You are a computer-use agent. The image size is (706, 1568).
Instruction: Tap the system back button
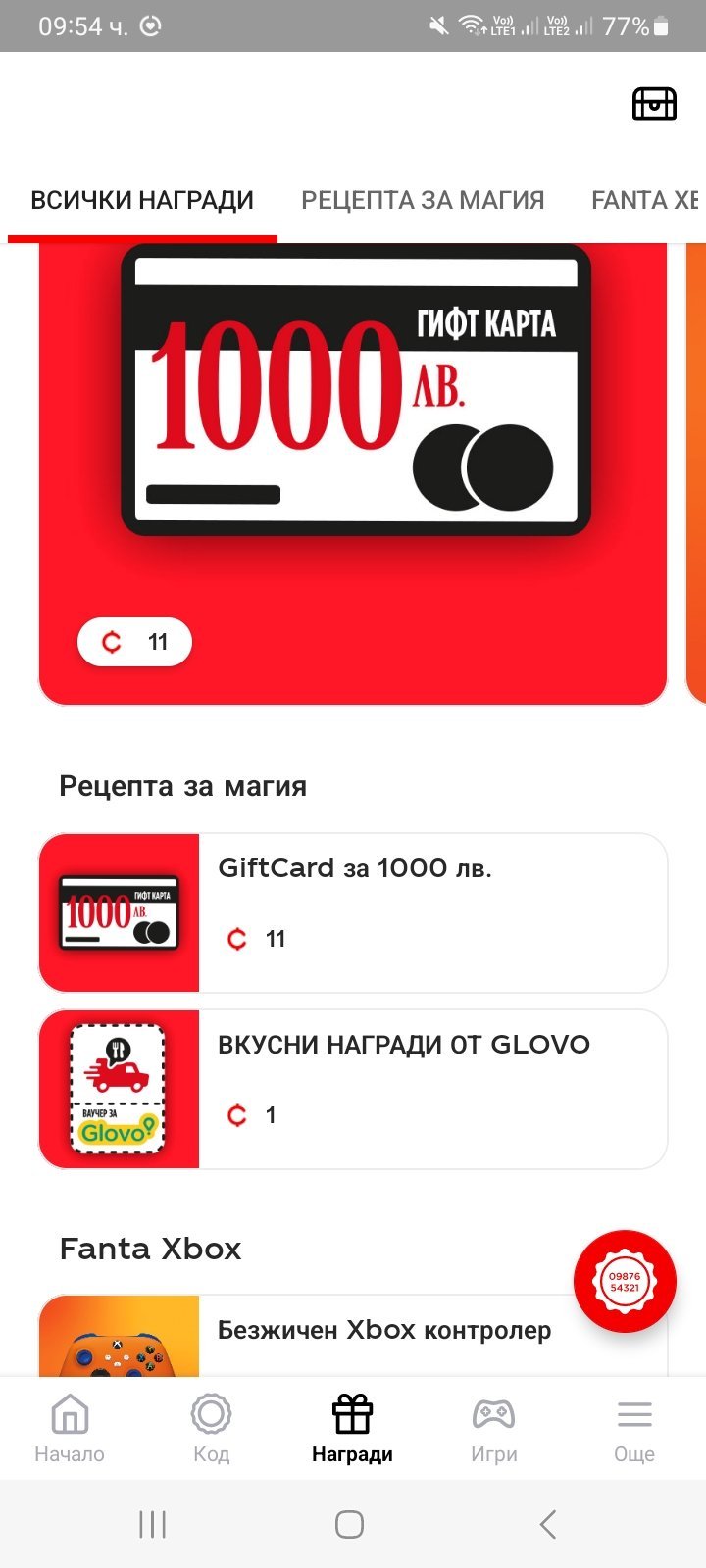pos(548,1524)
